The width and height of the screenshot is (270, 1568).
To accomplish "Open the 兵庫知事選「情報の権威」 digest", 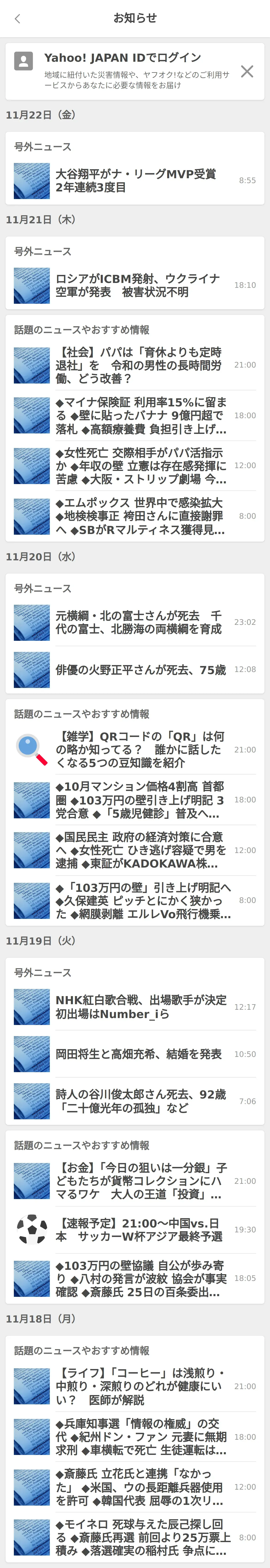I will tap(135, 1436).
